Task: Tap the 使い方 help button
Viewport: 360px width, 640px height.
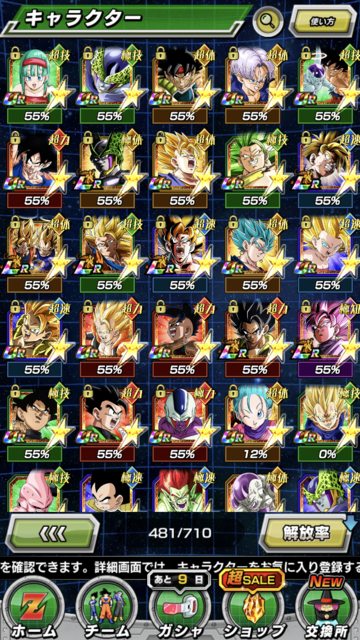Action: (x=322, y=22)
